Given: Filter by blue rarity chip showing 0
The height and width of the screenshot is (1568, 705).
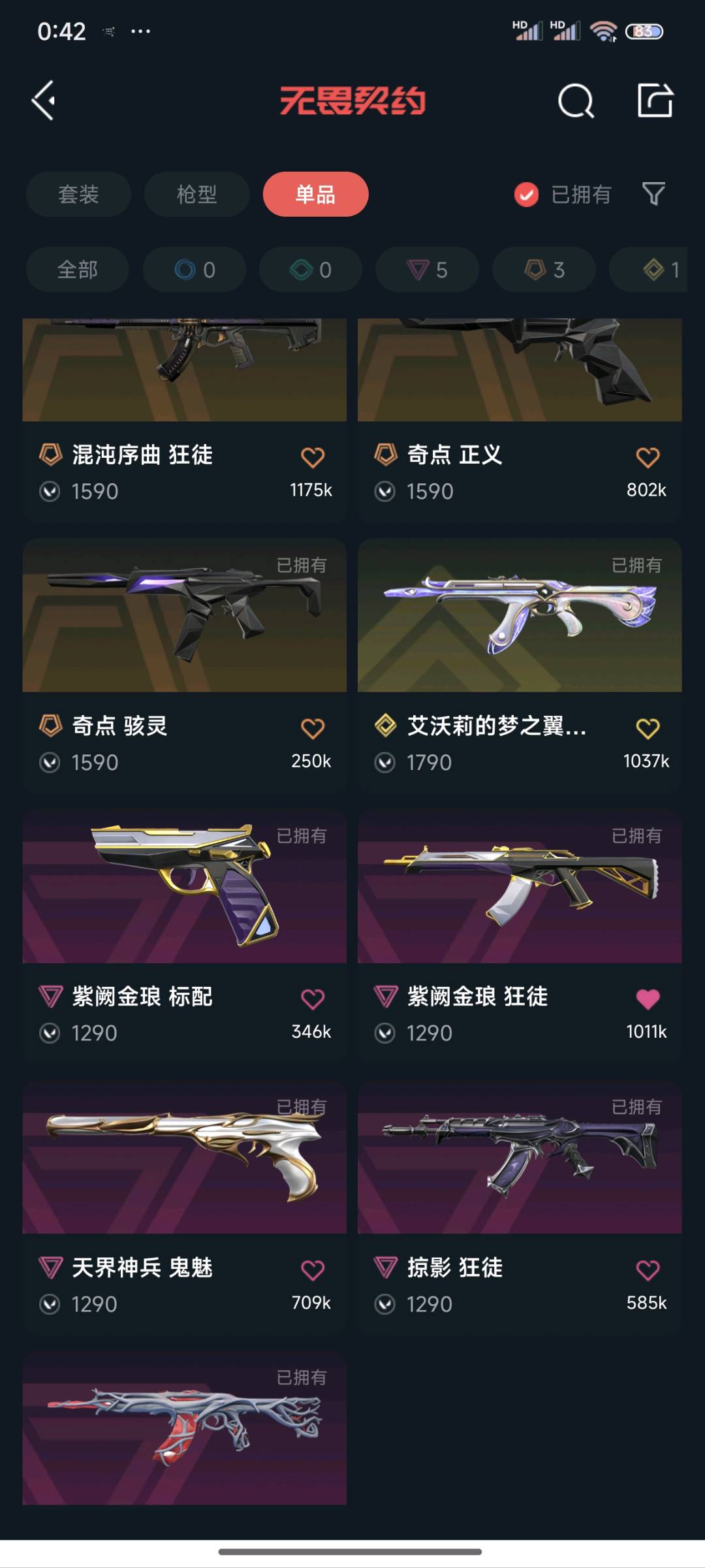Looking at the screenshot, I should click(195, 269).
